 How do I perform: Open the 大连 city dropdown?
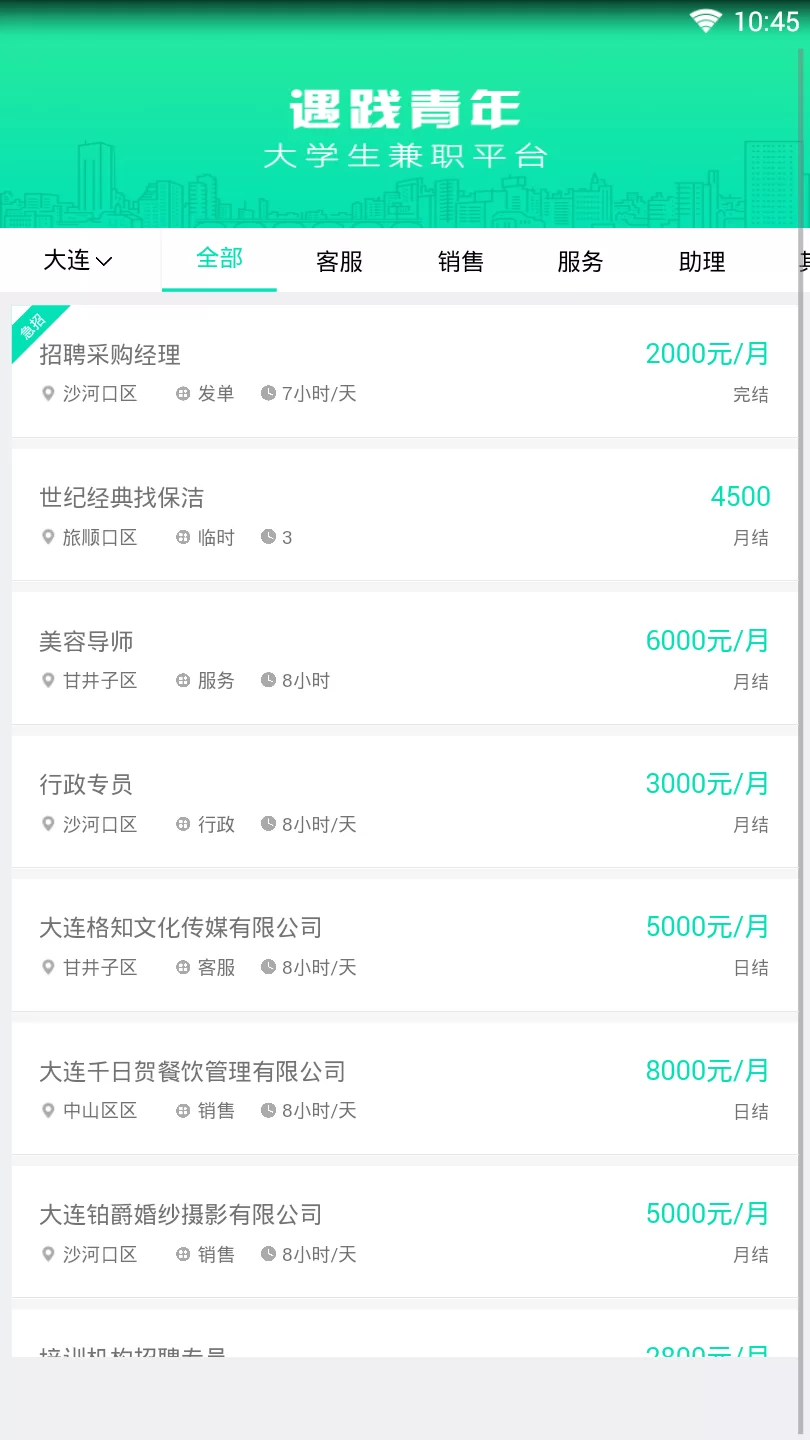[x=78, y=261]
